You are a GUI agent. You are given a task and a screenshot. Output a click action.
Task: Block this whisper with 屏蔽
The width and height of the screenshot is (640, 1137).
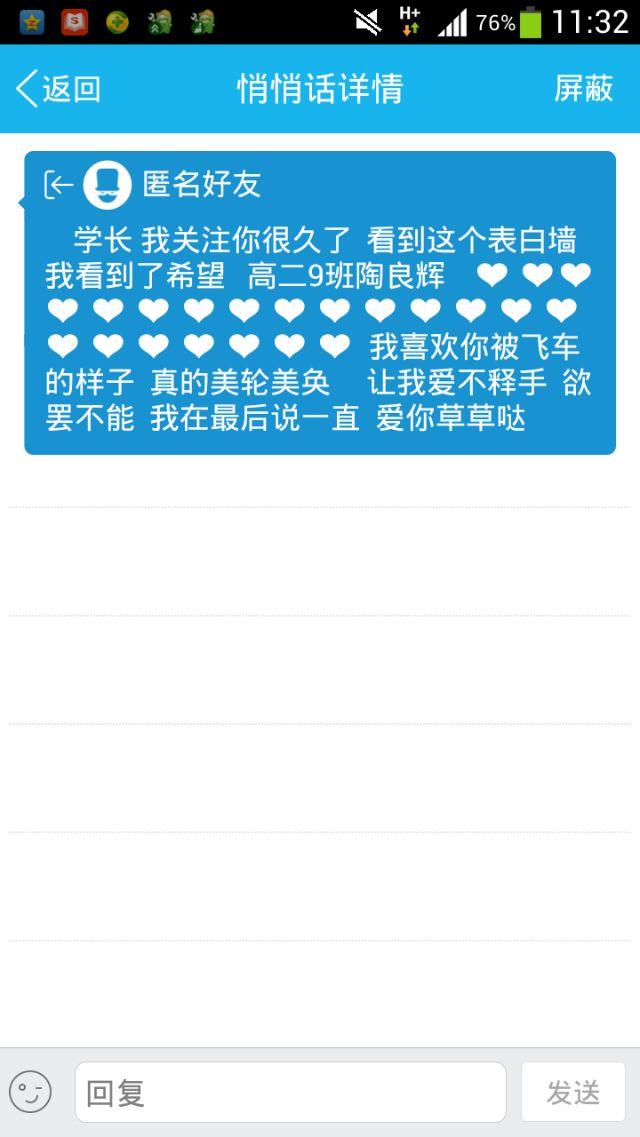[583, 89]
